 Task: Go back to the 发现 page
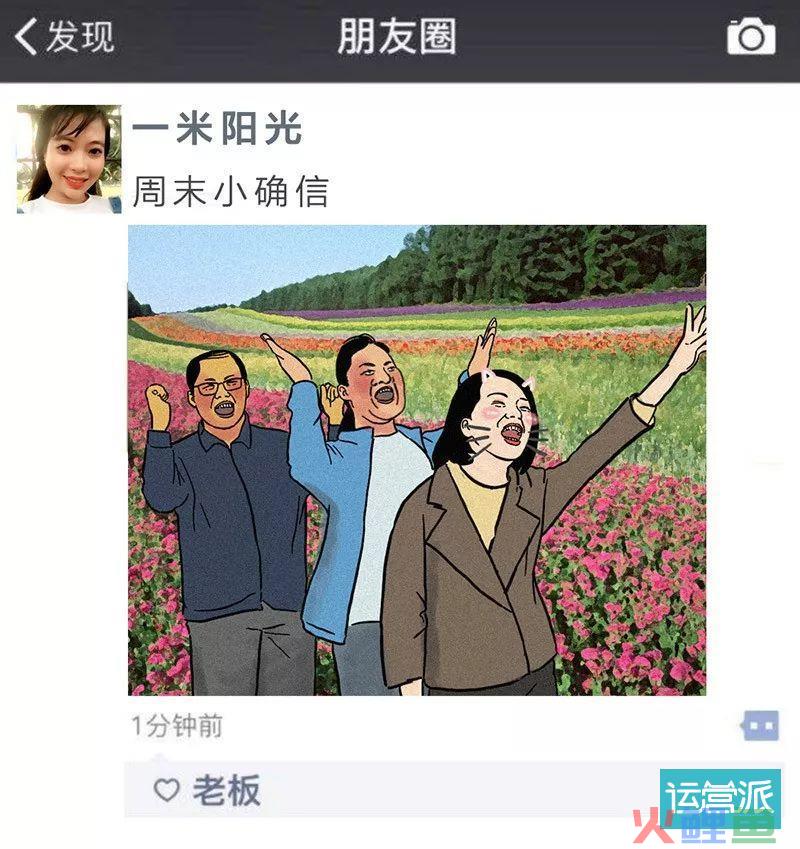click(64, 37)
